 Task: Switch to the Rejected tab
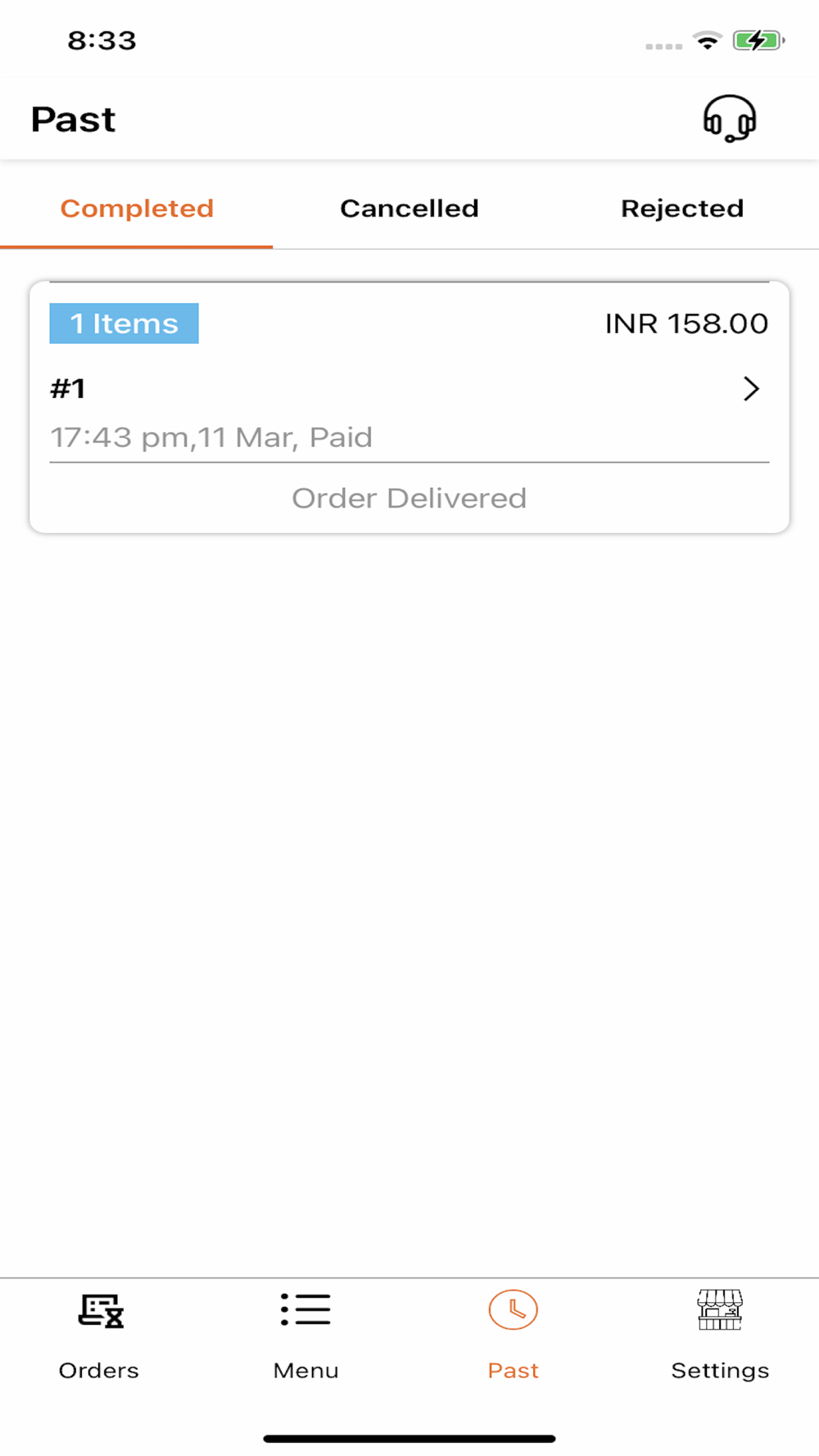pos(682,208)
